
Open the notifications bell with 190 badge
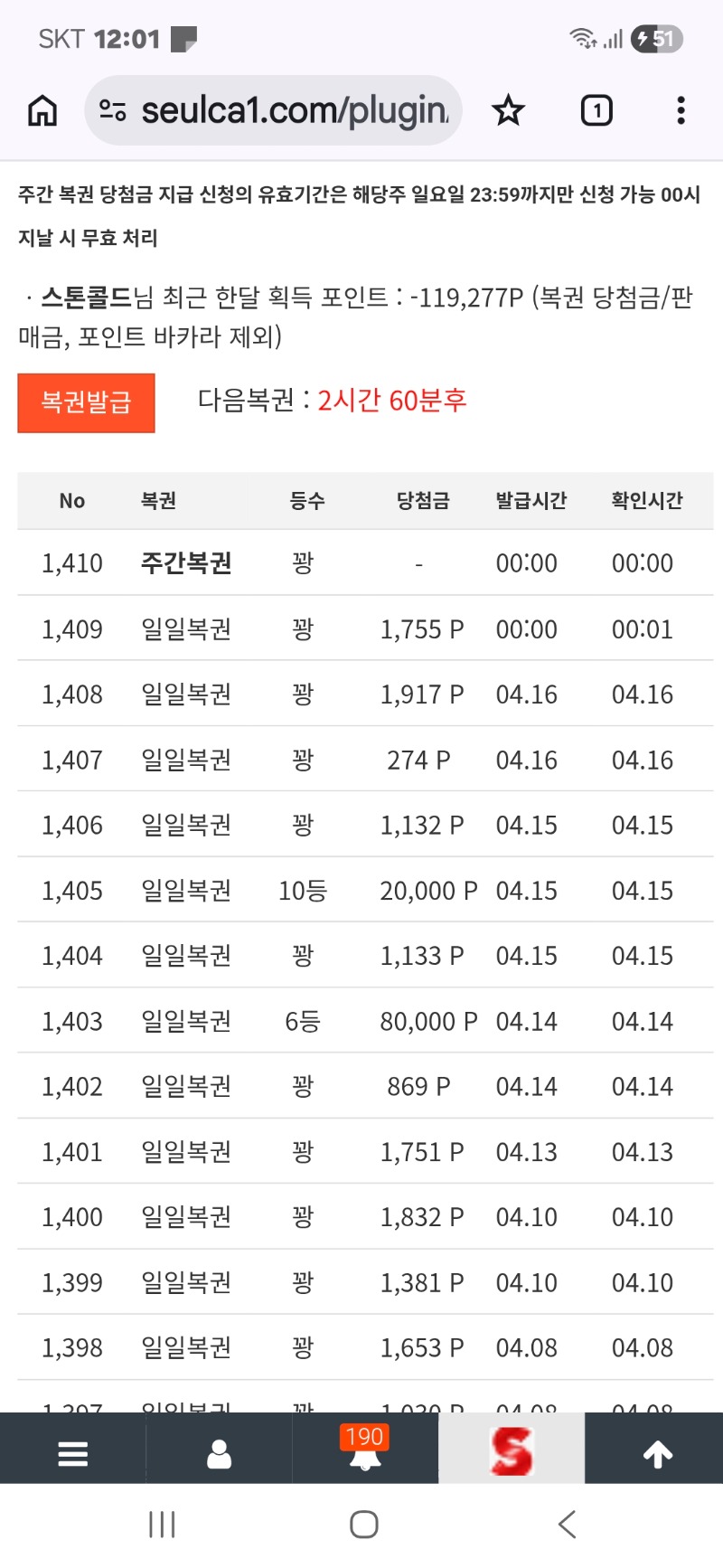(365, 1451)
